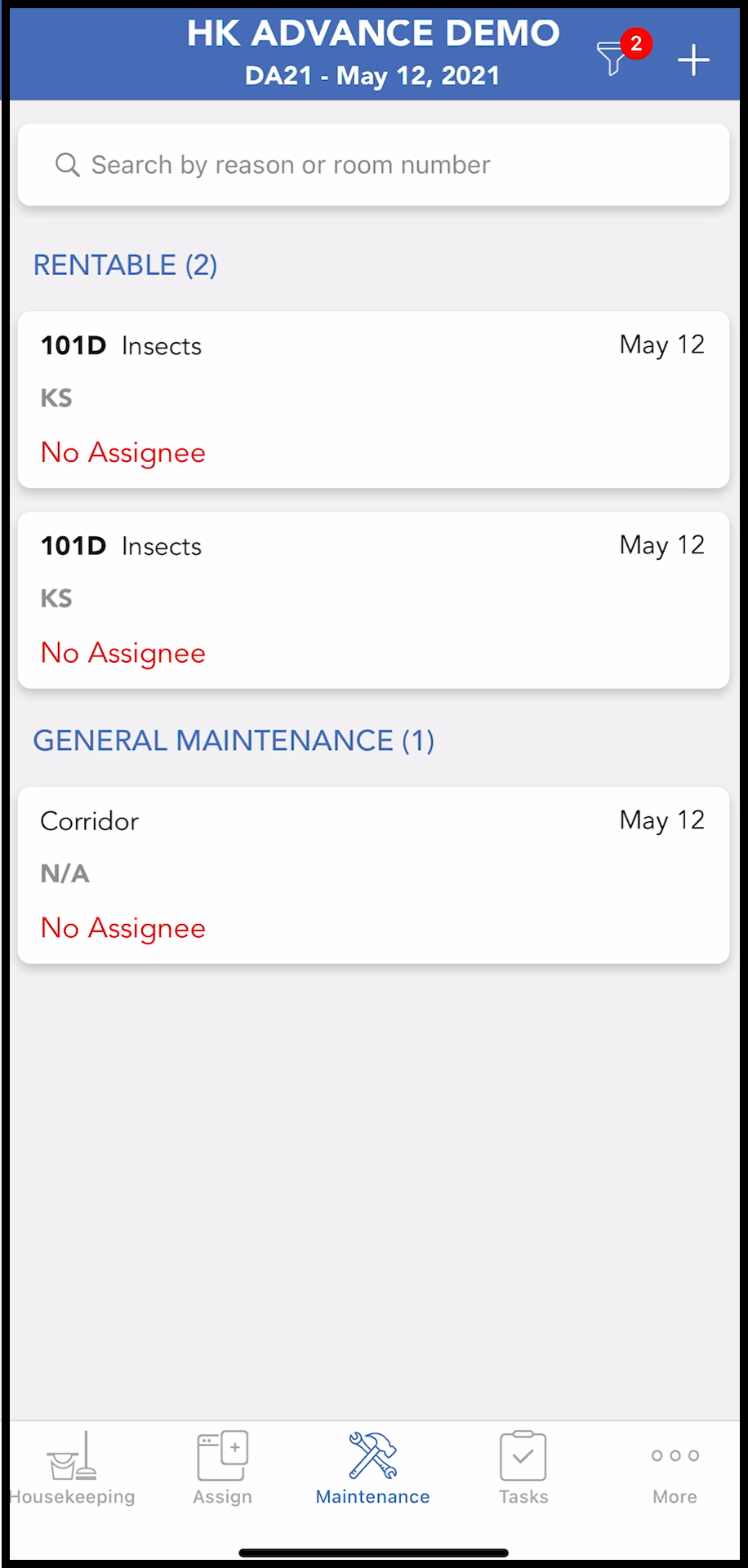Click the magnifying glass search icon

[68, 164]
